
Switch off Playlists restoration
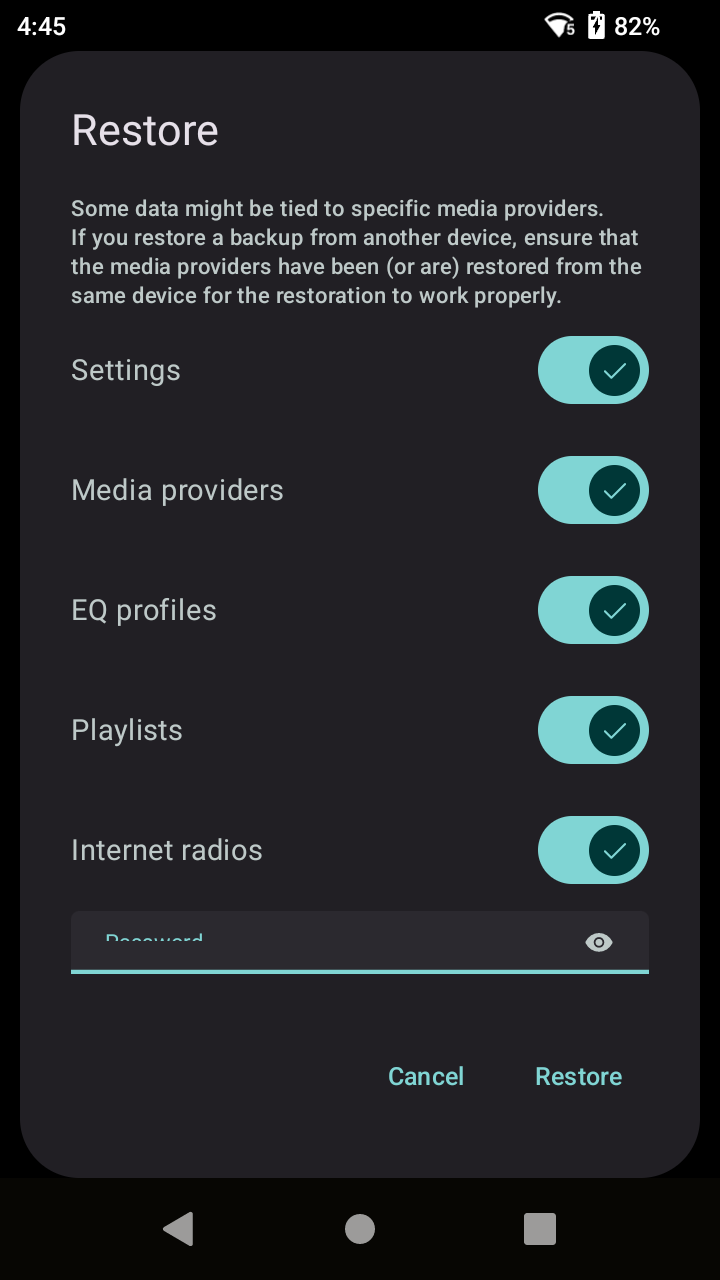(593, 730)
